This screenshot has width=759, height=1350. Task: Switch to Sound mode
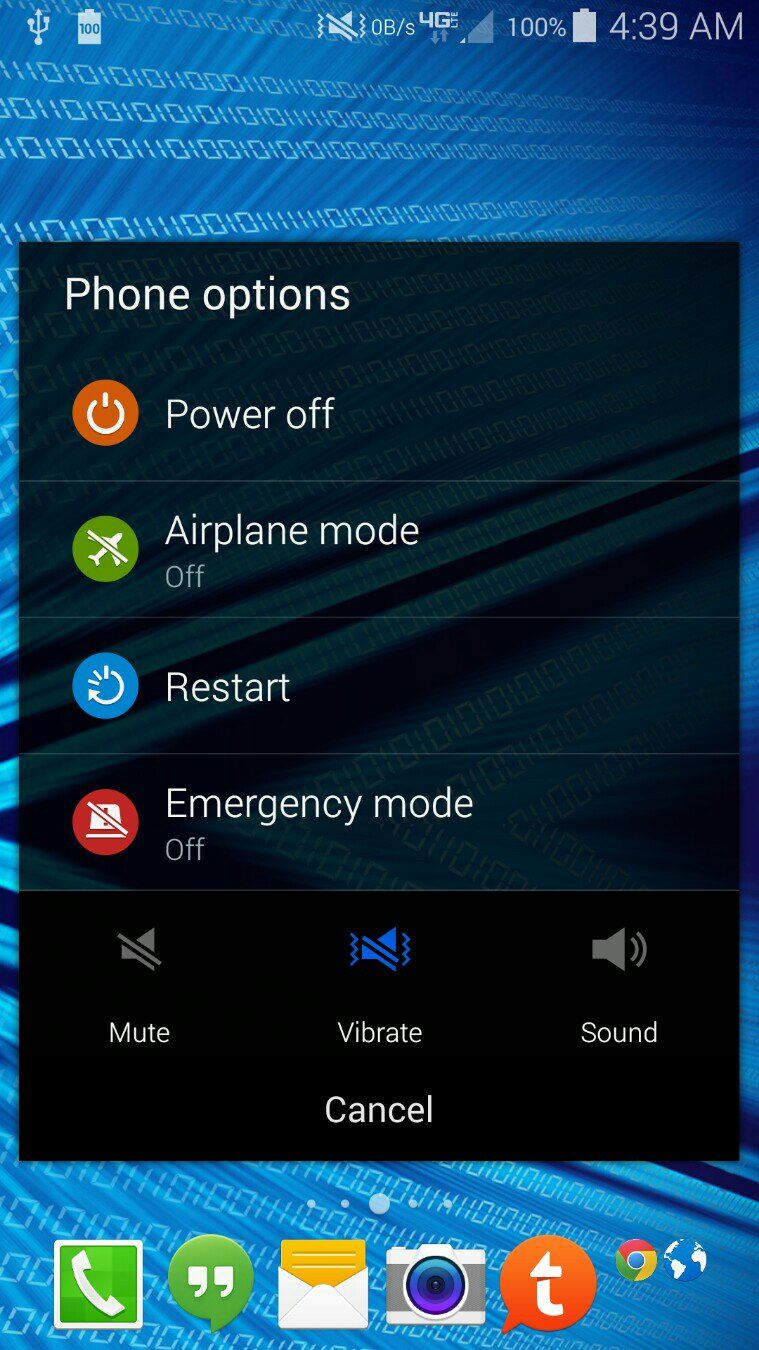click(x=619, y=985)
